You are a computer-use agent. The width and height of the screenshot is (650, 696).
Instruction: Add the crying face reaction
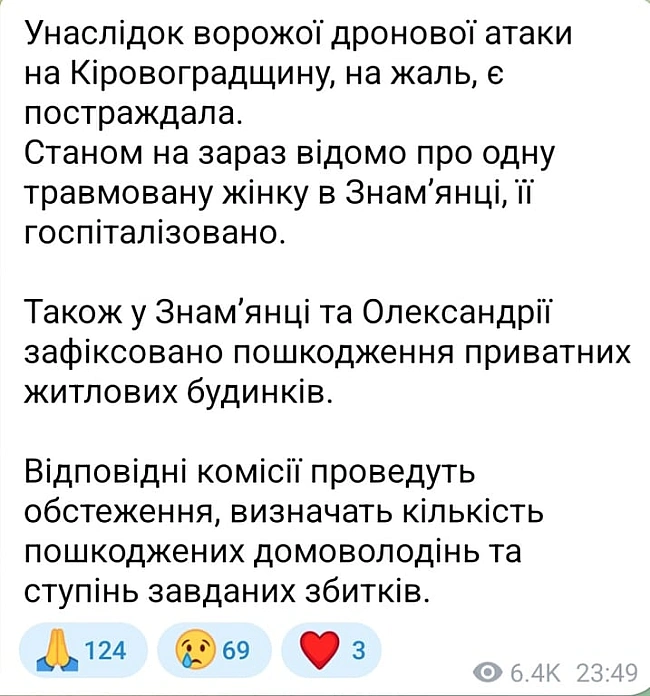coord(213,651)
